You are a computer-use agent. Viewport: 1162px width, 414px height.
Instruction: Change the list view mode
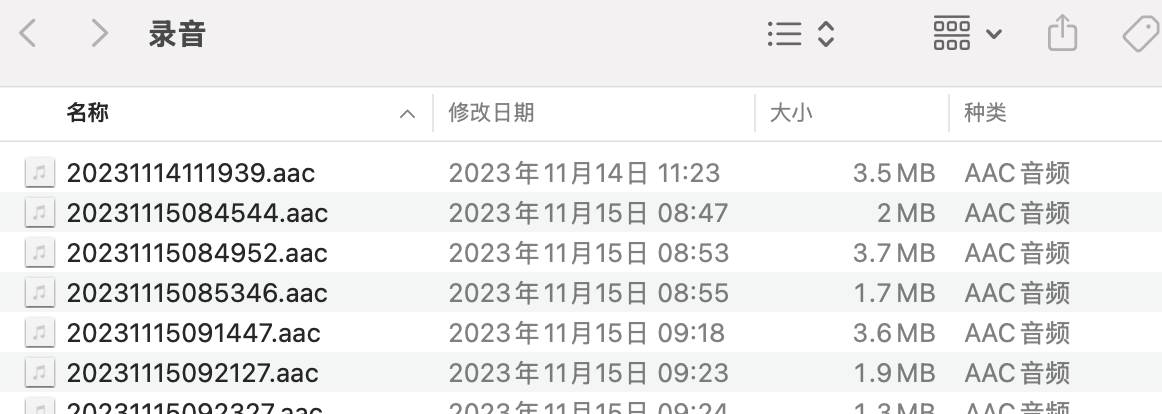800,35
